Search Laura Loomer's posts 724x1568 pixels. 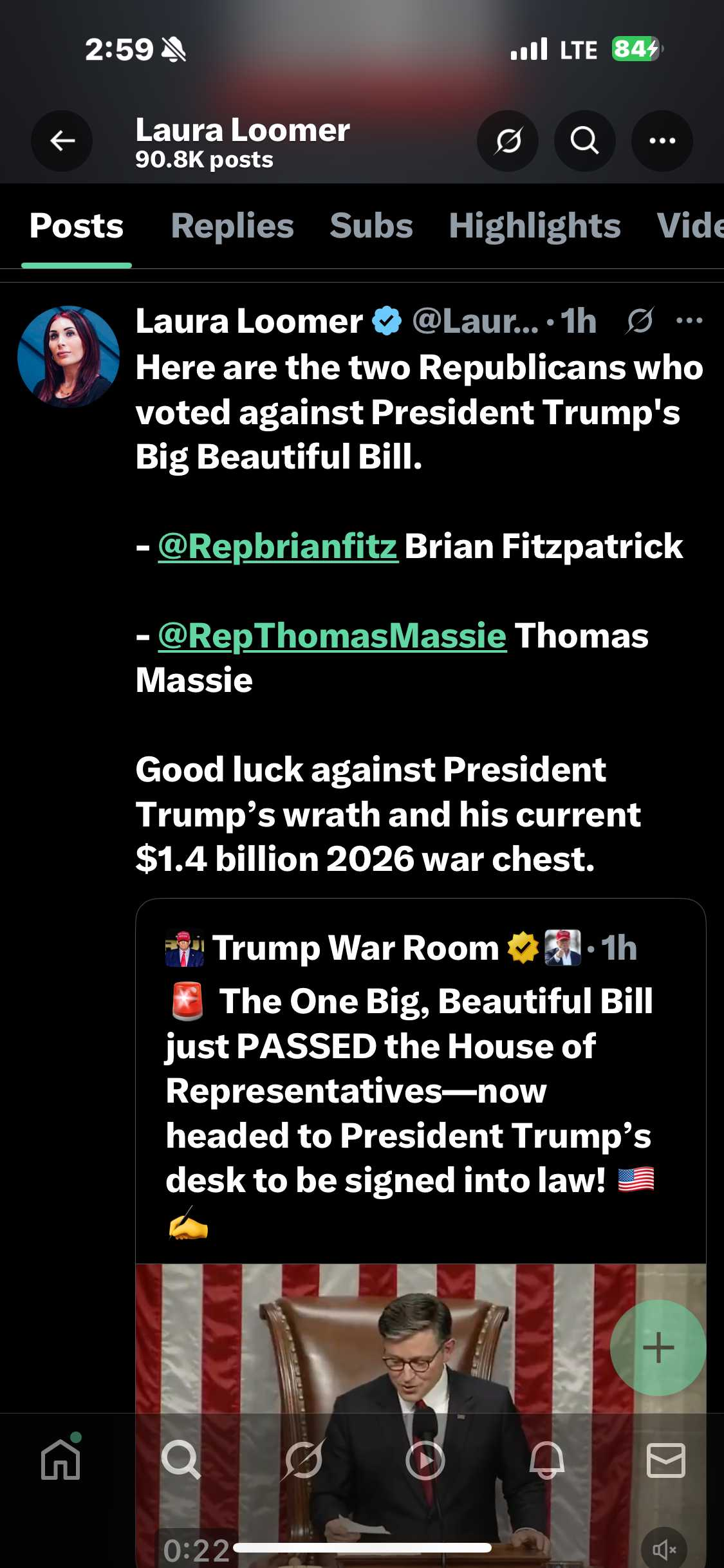(x=584, y=140)
